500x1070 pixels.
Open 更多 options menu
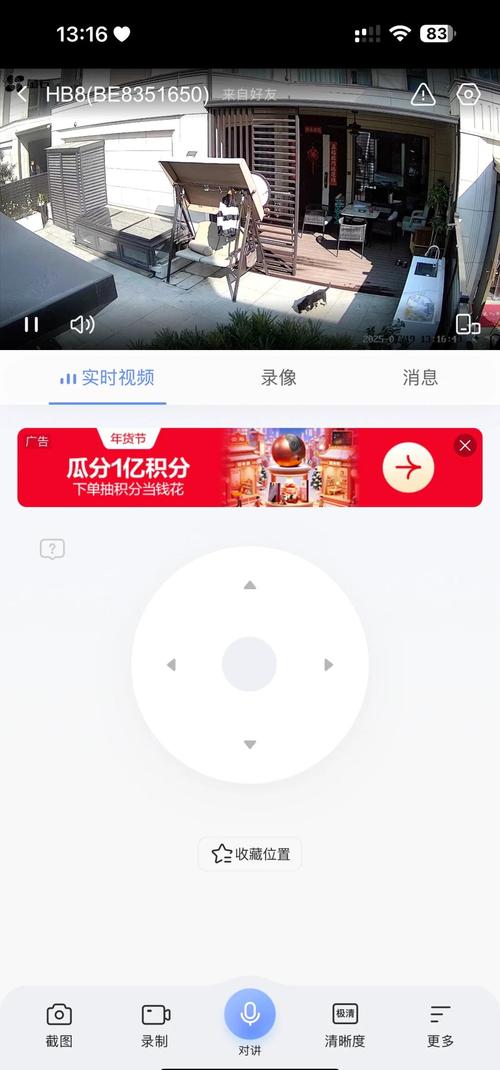(441, 1026)
